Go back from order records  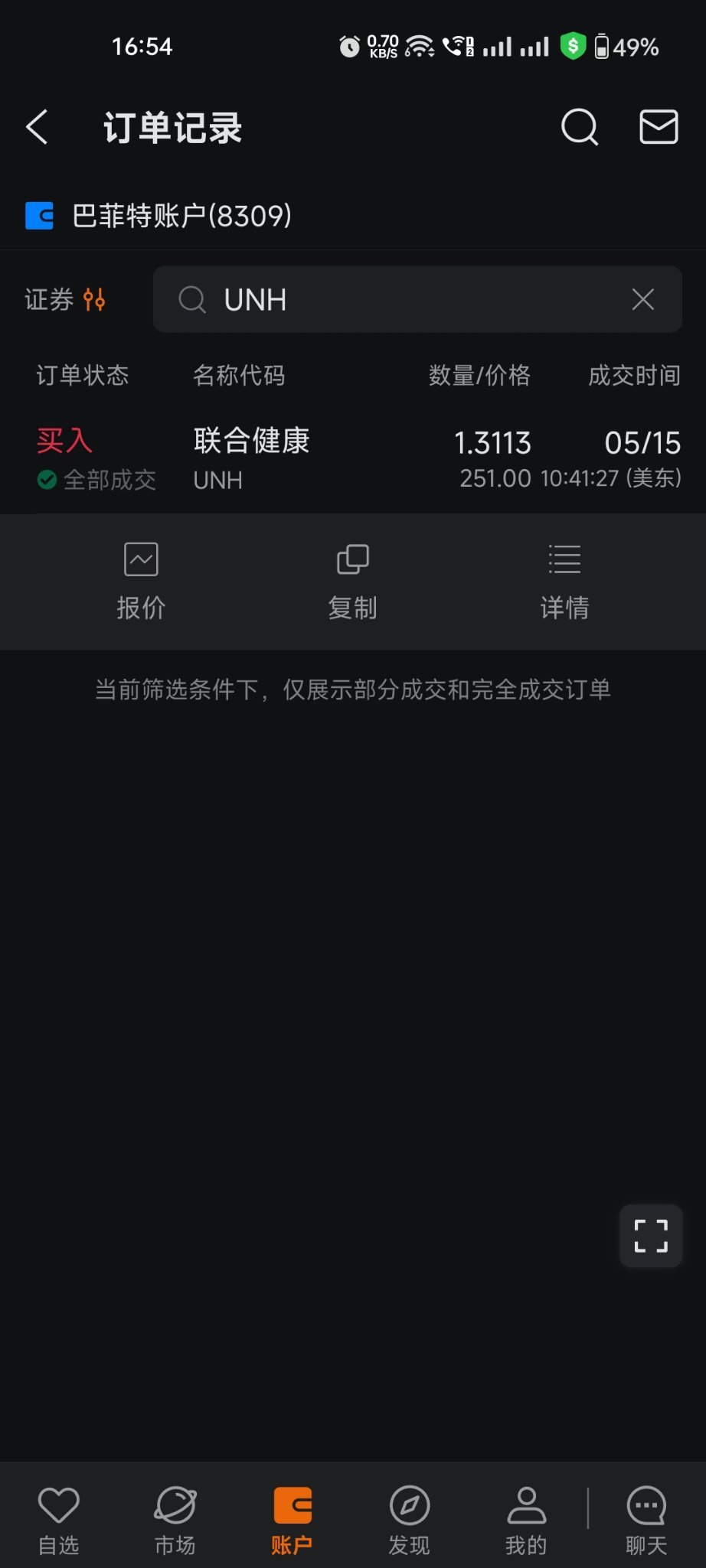point(38,127)
